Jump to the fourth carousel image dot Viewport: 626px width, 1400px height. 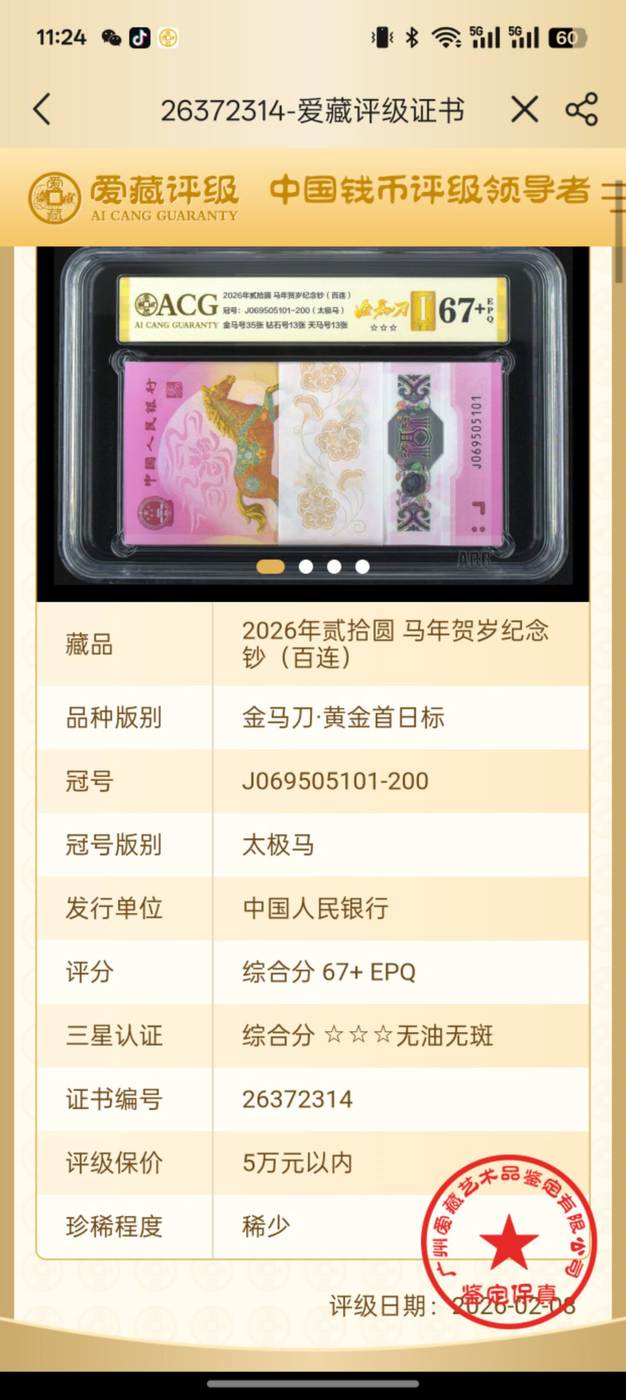pyautogui.click(x=362, y=567)
